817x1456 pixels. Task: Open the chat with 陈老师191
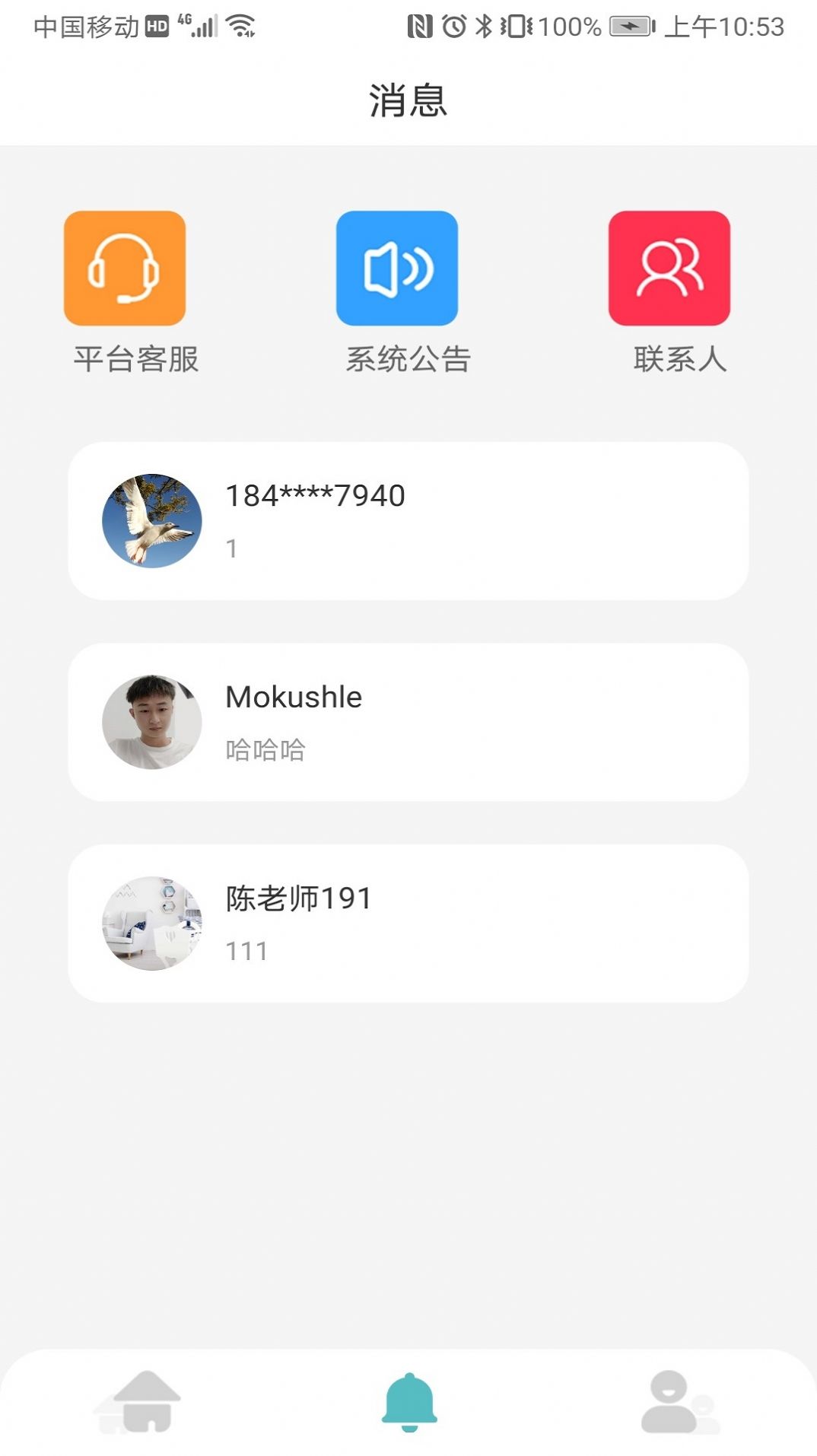point(408,922)
